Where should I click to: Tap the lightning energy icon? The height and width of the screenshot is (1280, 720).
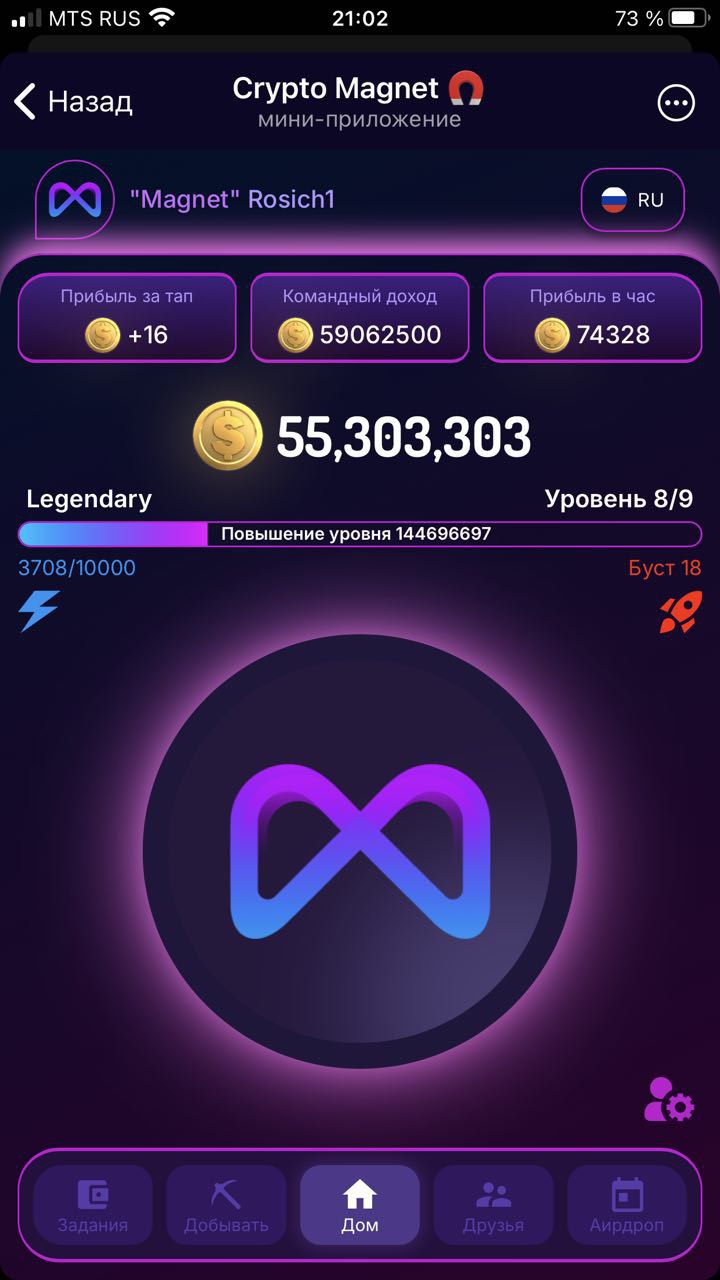coord(39,611)
